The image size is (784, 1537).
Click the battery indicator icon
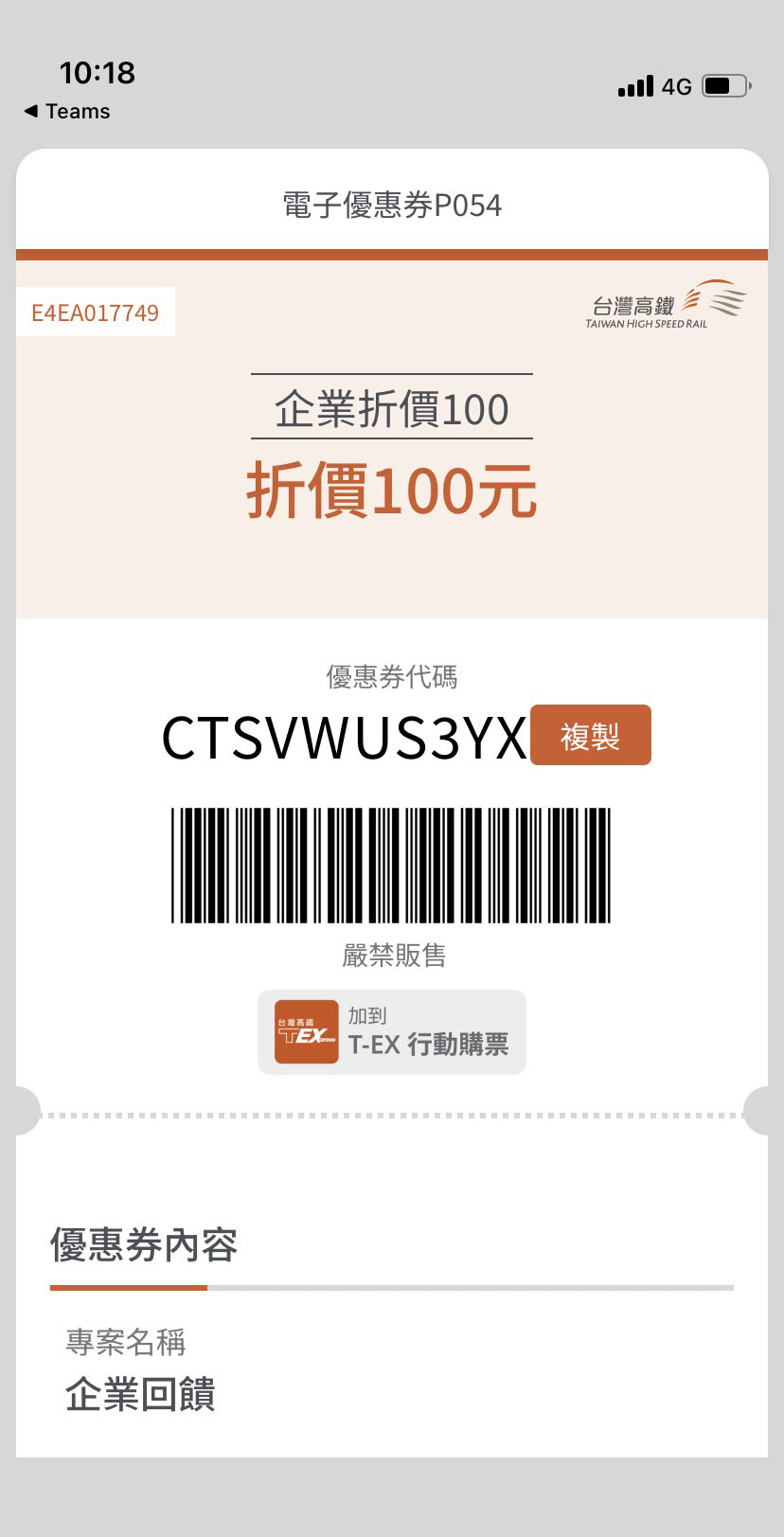click(723, 84)
